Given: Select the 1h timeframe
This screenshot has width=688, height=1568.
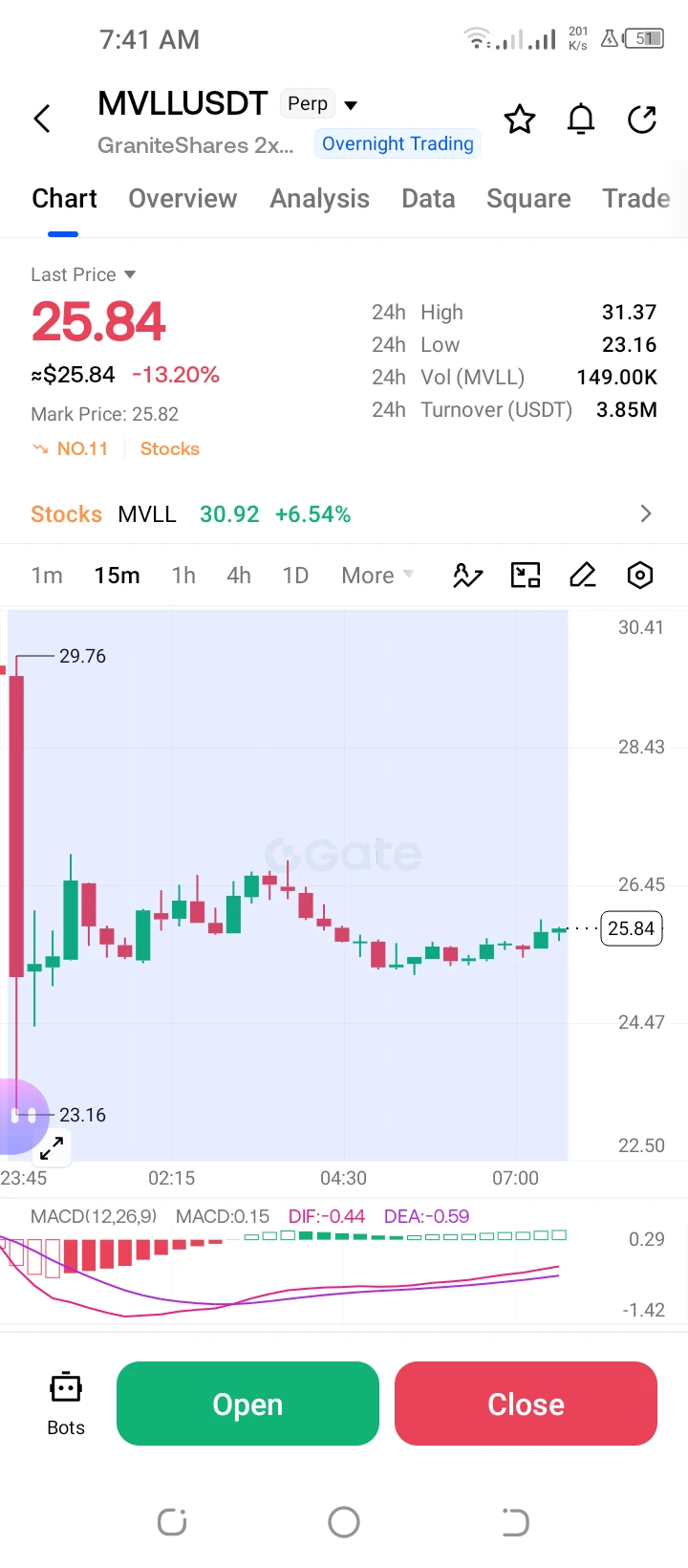Looking at the screenshot, I should pyautogui.click(x=183, y=576).
